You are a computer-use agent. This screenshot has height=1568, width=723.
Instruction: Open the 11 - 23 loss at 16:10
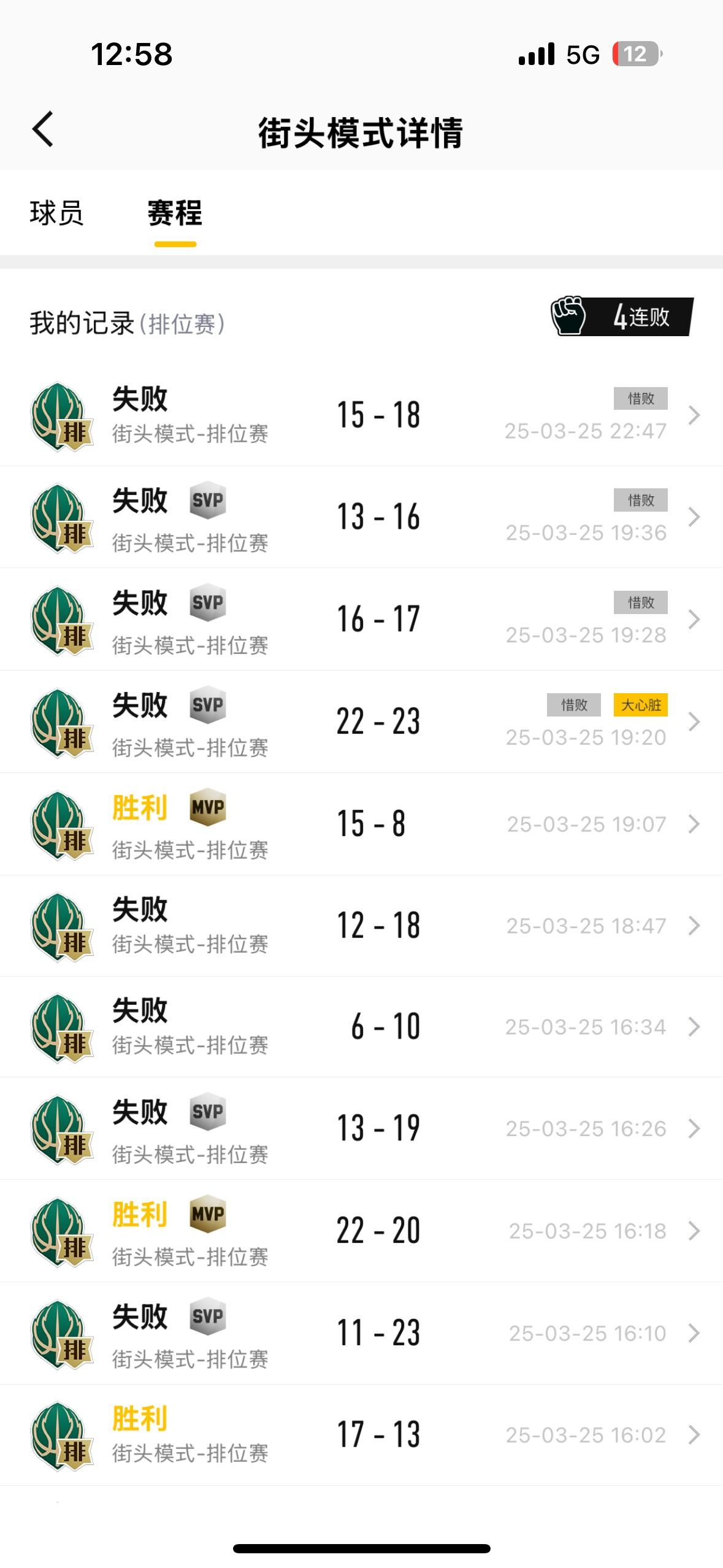point(361,1333)
